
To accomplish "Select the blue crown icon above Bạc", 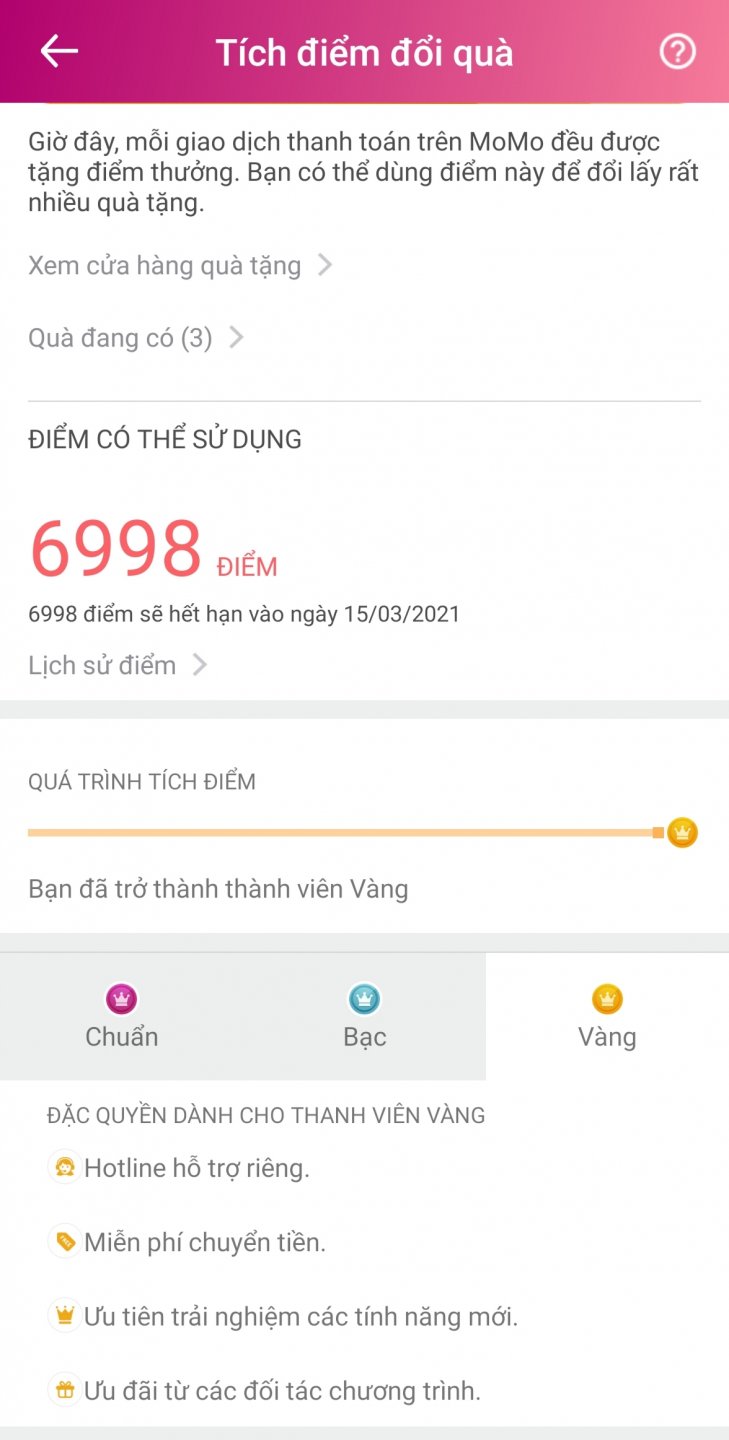I will pyautogui.click(x=364, y=997).
